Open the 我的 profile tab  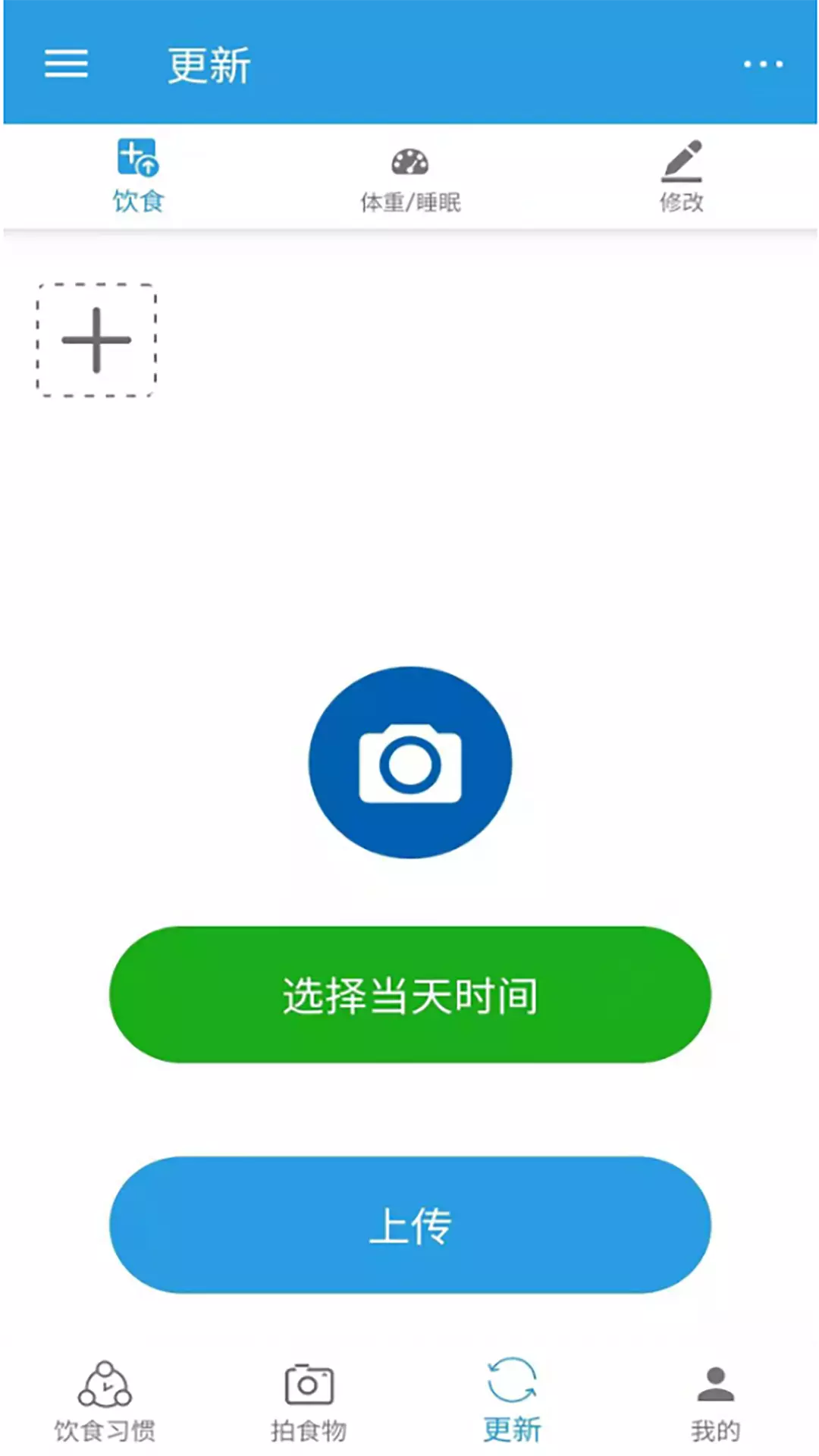(x=715, y=1404)
